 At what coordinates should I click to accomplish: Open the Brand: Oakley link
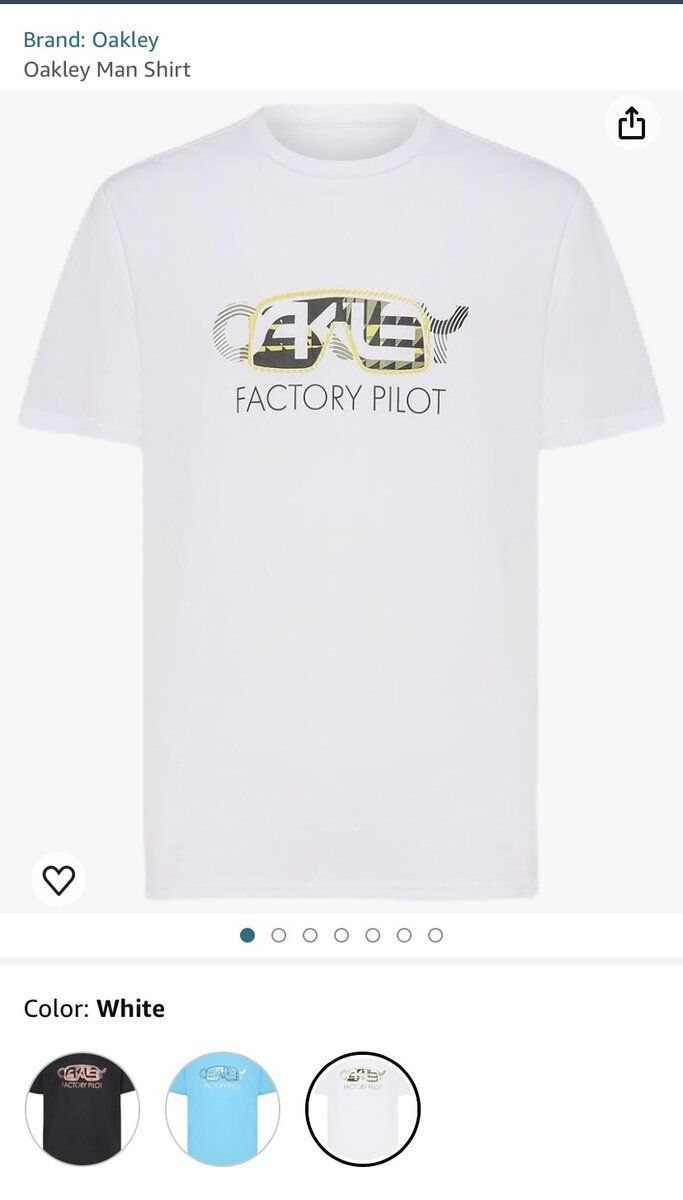pyautogui.click(x=91, y=40)
